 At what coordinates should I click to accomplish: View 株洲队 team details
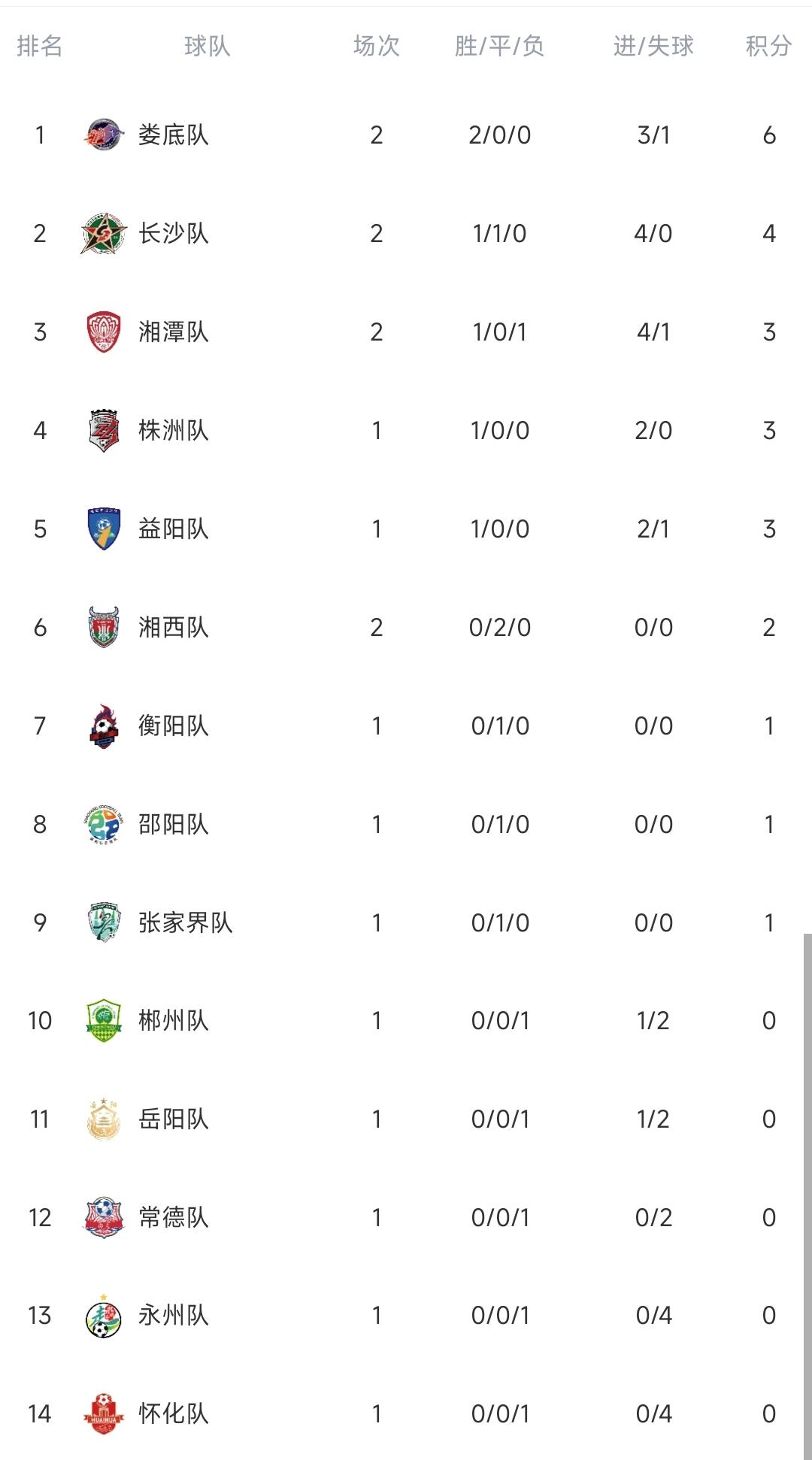pos(406,431)
